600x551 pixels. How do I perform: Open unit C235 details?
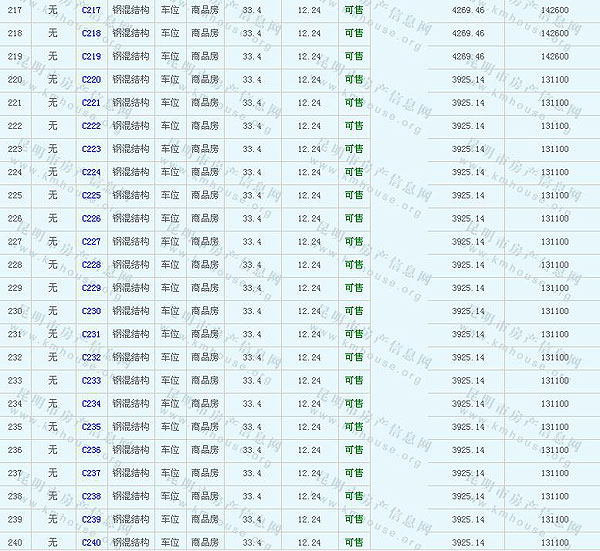(x=91, y=426)
